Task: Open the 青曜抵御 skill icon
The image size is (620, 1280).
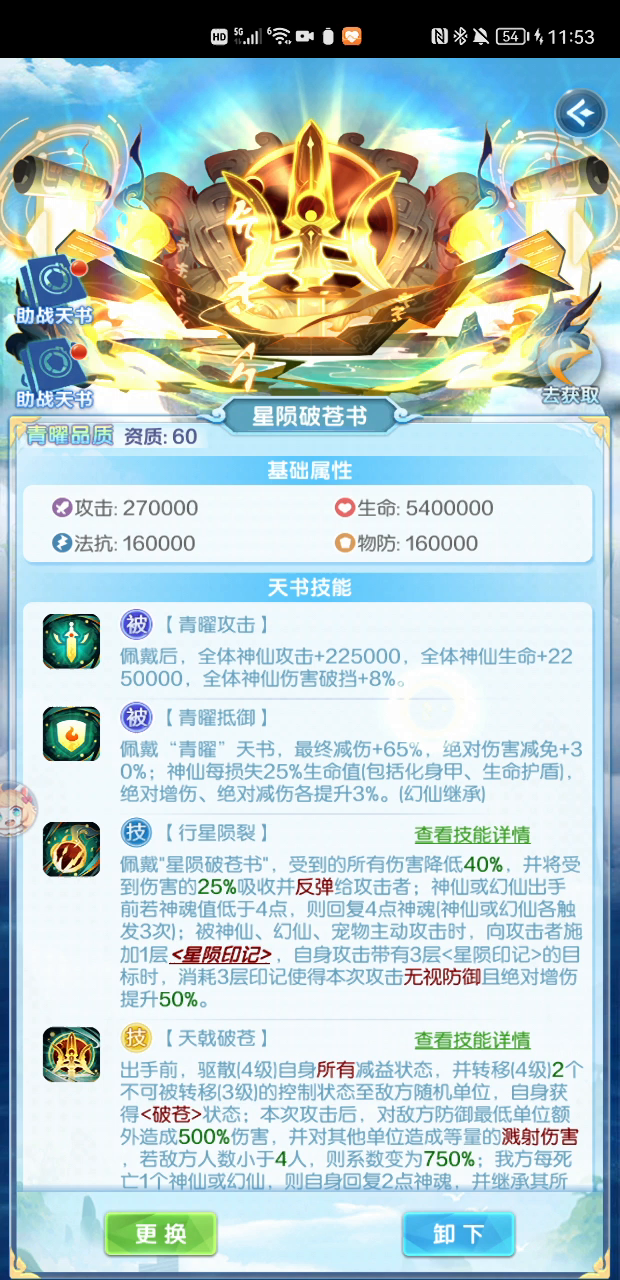Action: tap(71, 734)
